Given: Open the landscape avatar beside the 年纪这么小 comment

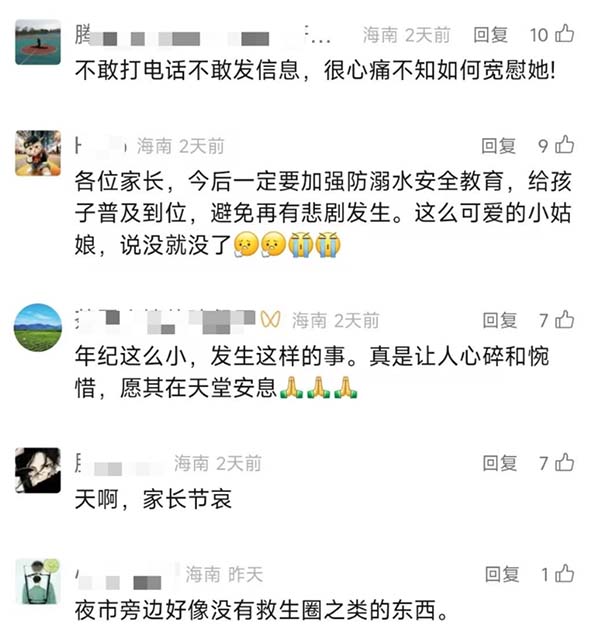Looking at the screenshot, I should pos(38,327).
